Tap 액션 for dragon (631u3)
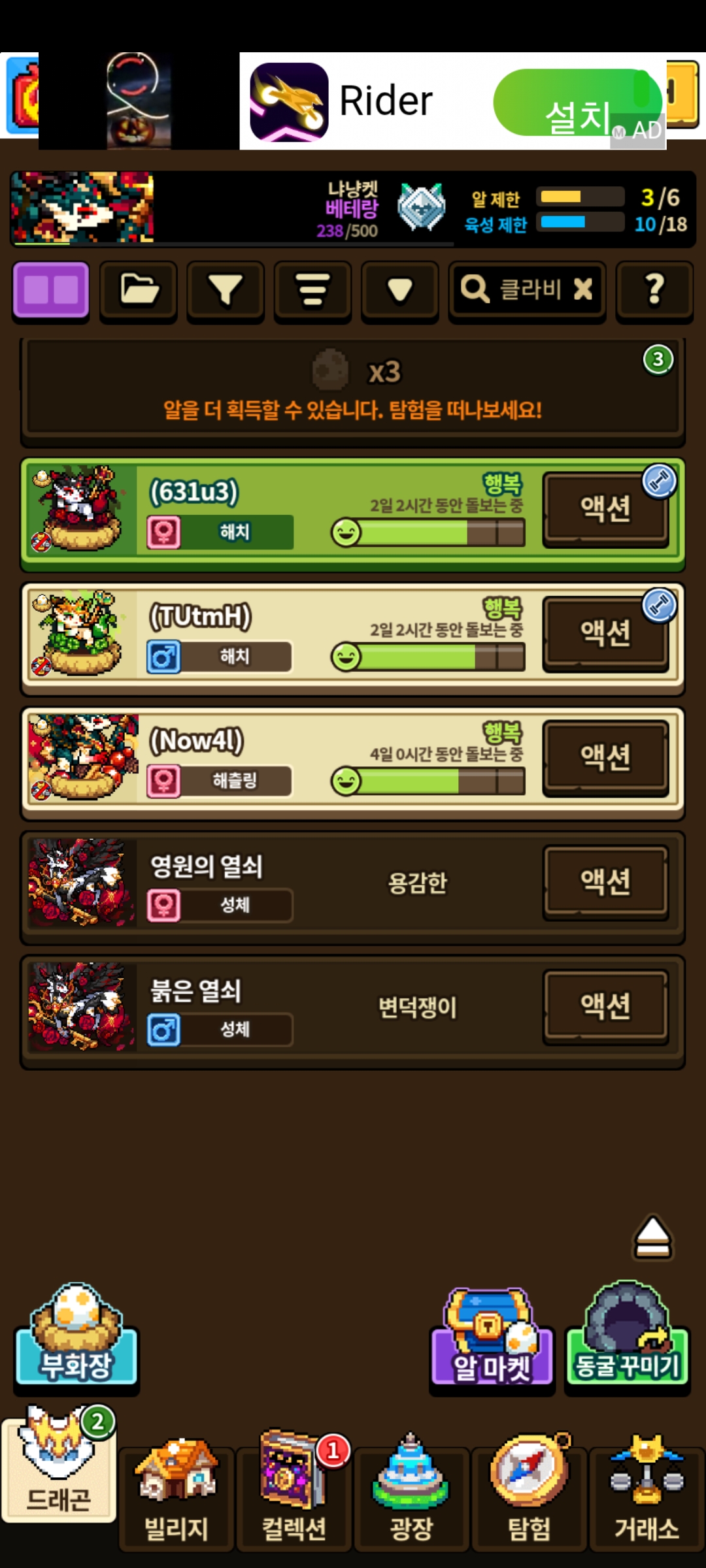Viewport: 706px width, 1568px height. (x=606, y=509)
